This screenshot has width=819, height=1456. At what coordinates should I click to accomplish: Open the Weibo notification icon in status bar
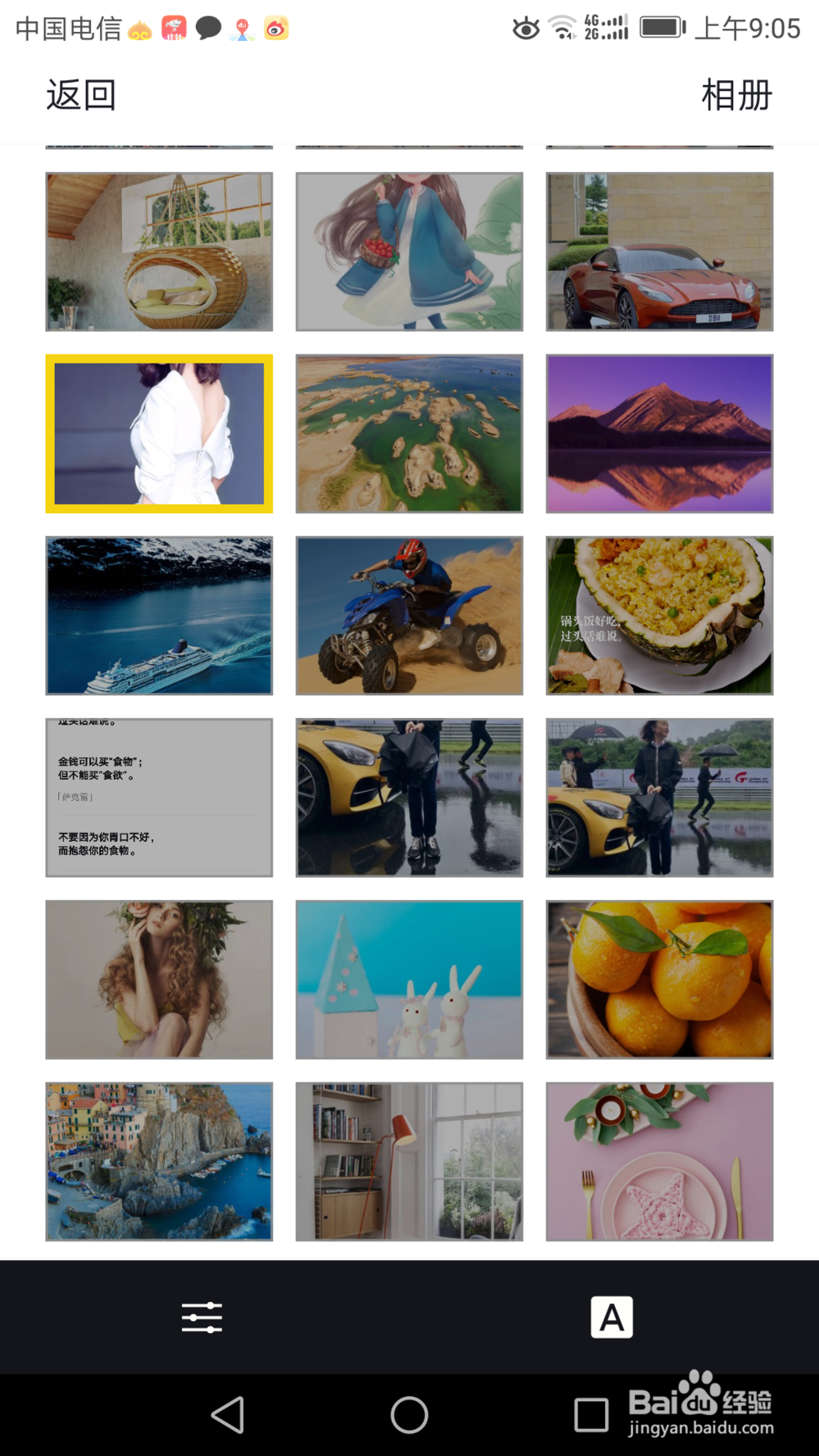[x=276, y=29]
